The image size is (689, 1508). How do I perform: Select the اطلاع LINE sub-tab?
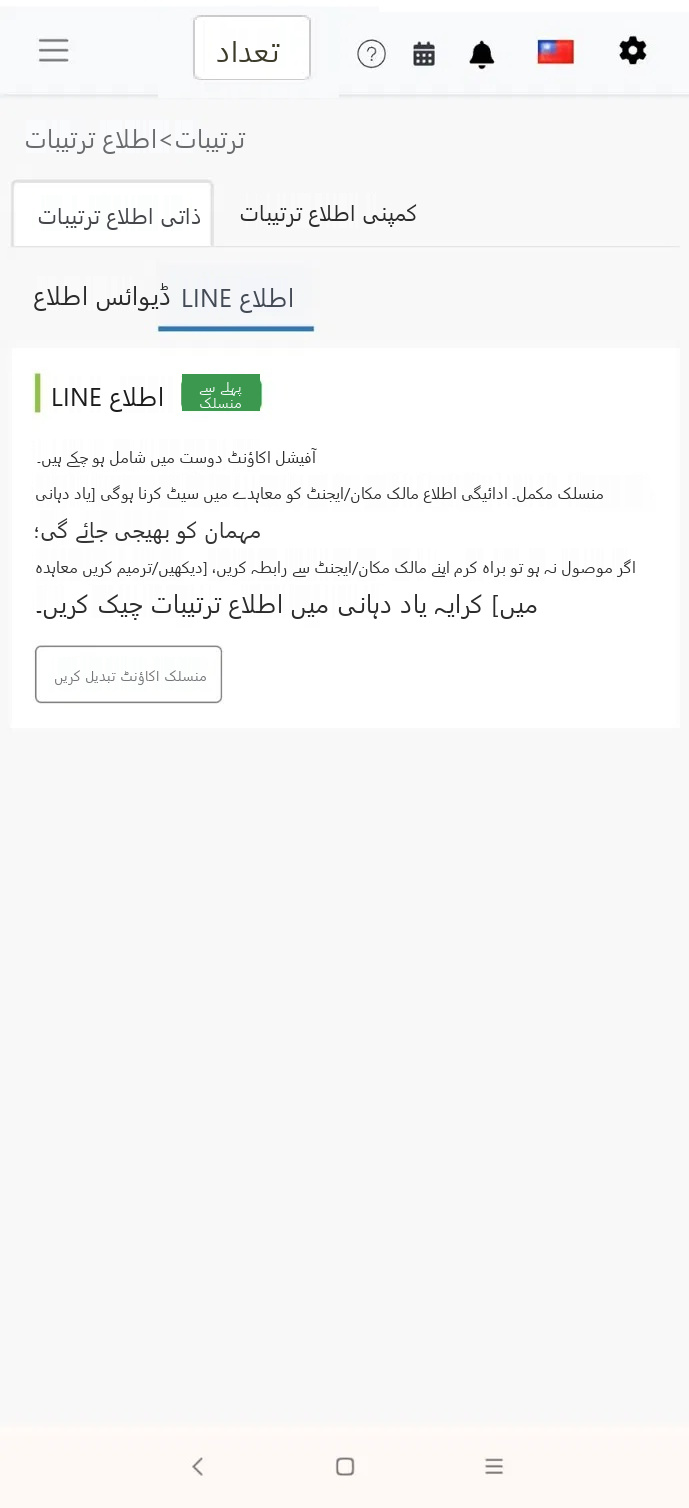pyautogui.click(x=237, y=298)
